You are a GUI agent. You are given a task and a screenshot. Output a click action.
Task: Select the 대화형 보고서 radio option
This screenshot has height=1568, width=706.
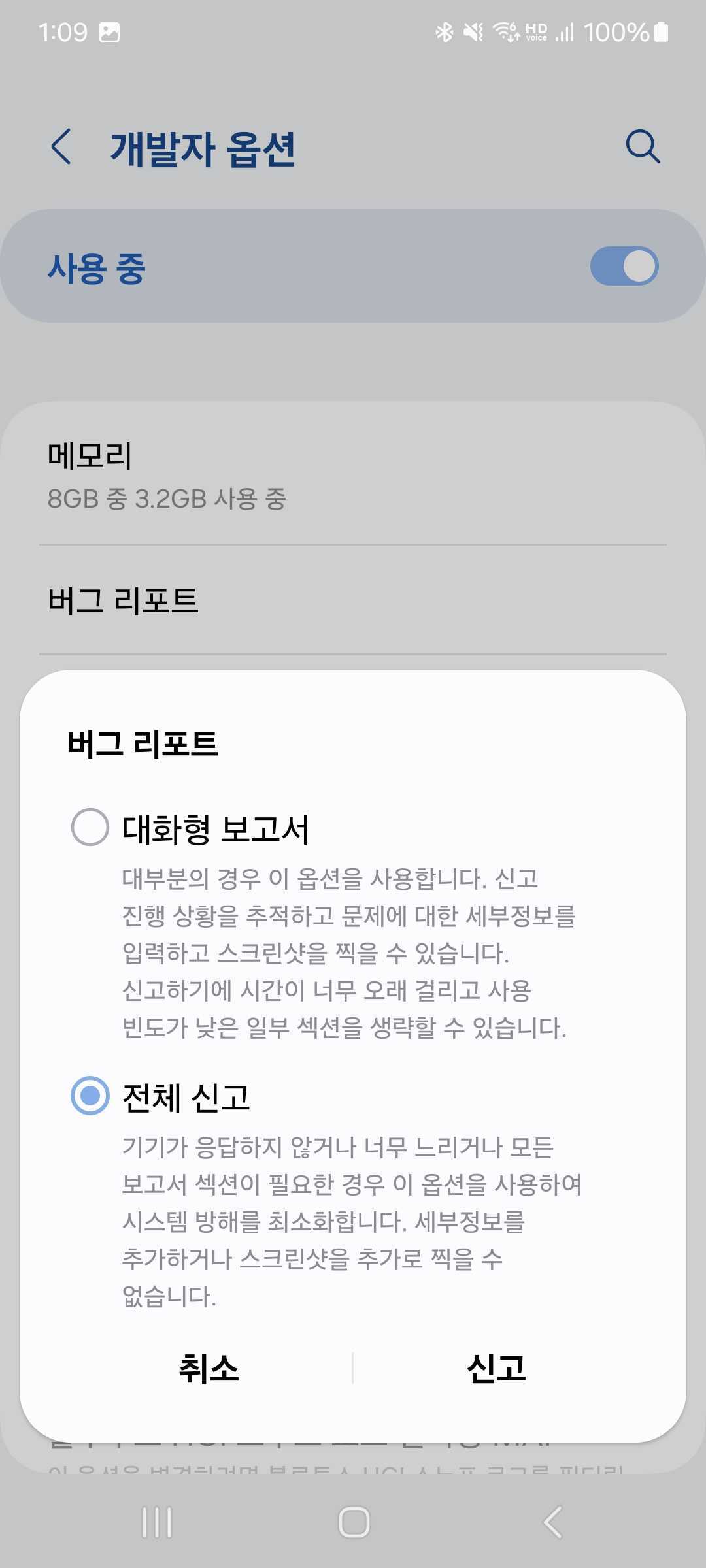[x=90, y=827]
